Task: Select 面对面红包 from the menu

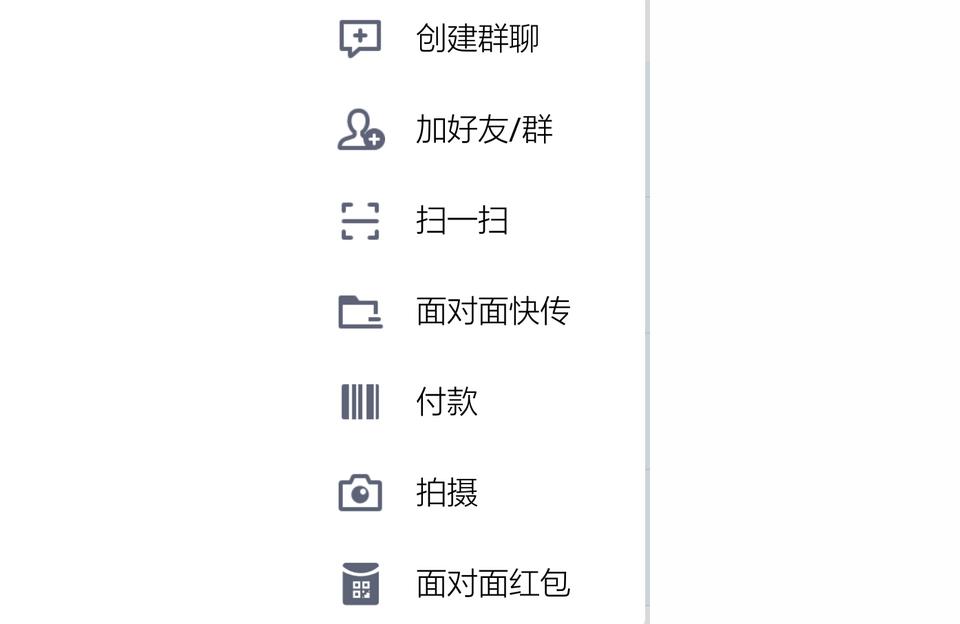Action: coord(493,584)
